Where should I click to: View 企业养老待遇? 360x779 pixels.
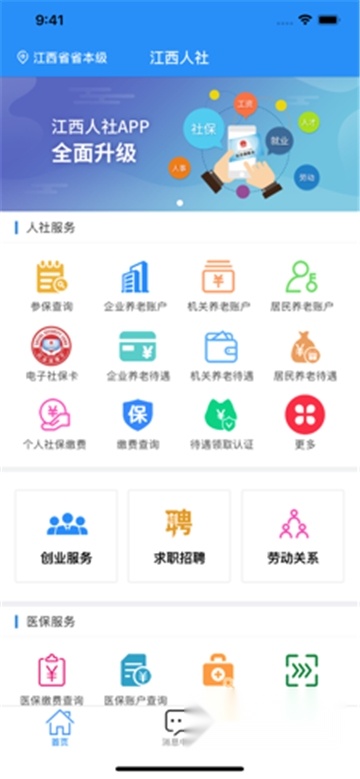[138, 355]
